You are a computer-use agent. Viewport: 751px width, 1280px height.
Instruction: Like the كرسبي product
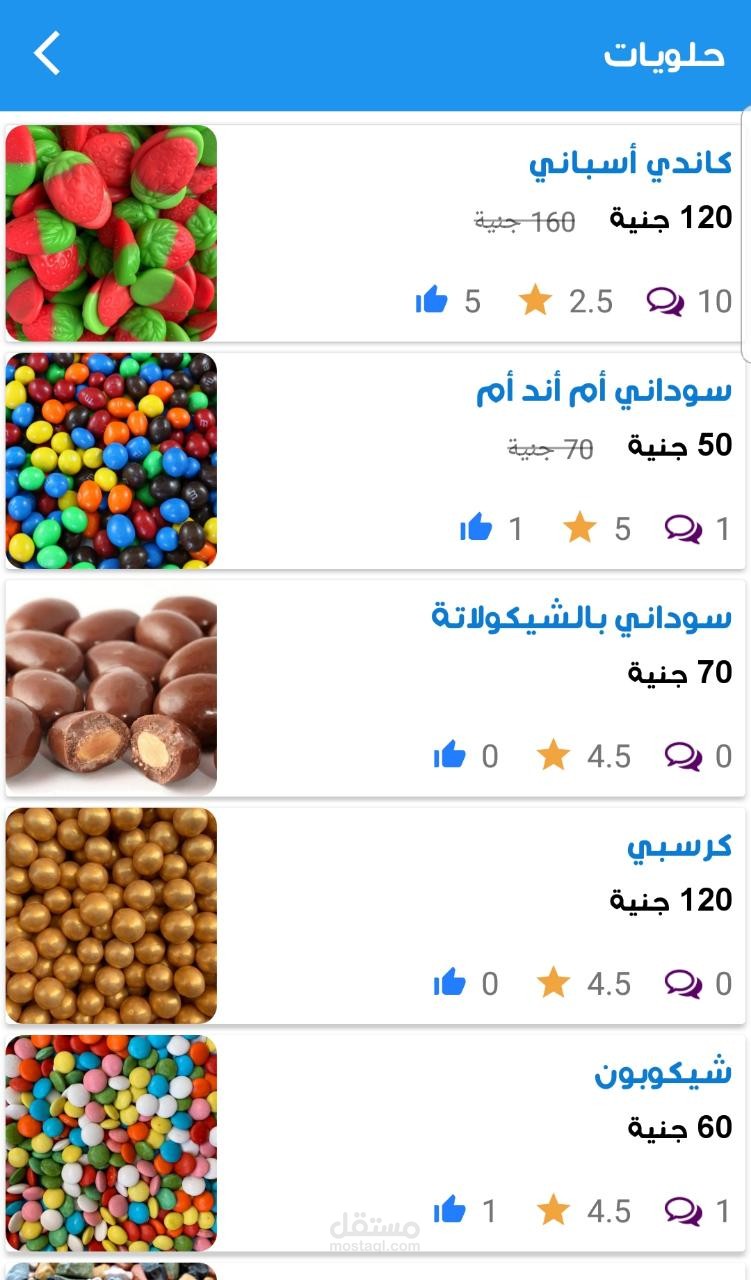click(x=450, y=983)
